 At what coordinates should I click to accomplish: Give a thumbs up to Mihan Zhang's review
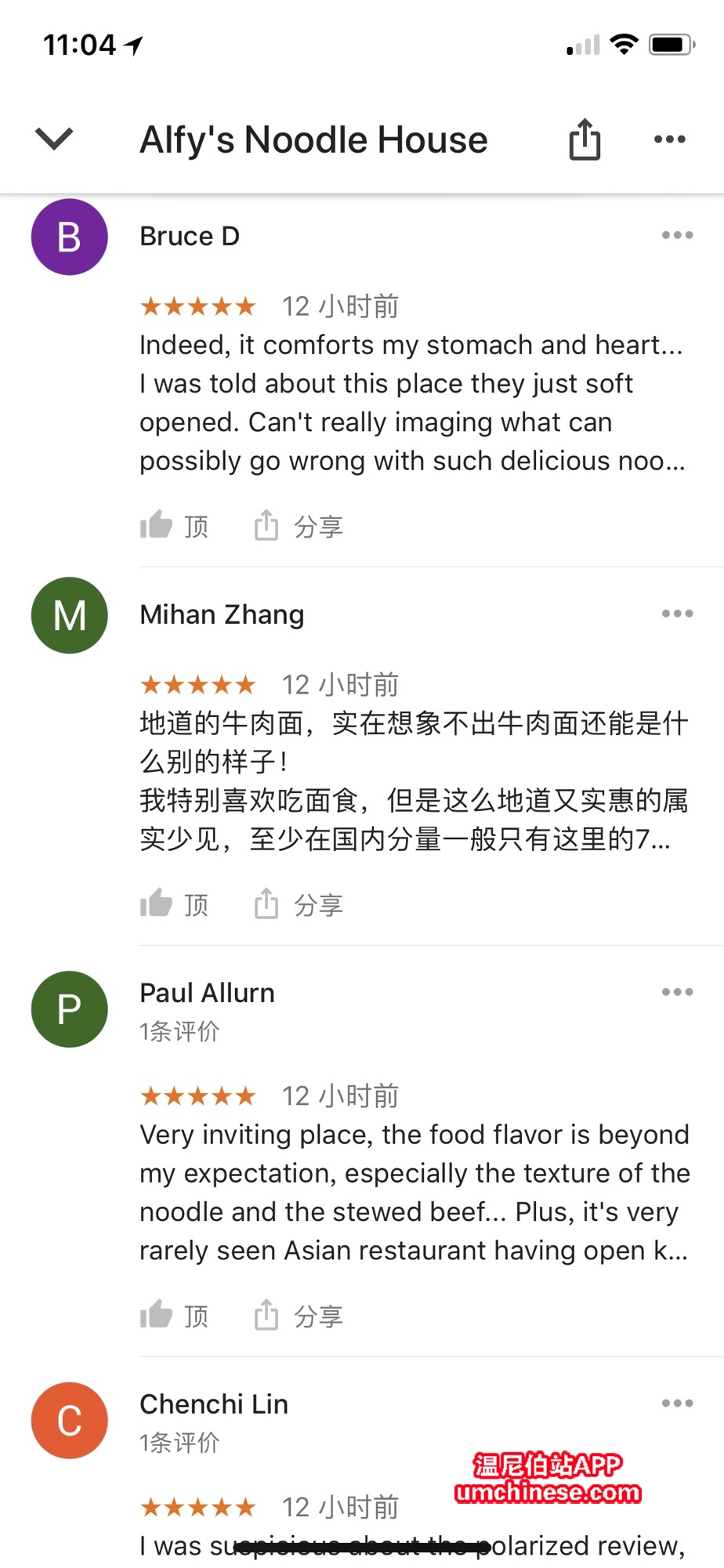click(x=174, y=904)
